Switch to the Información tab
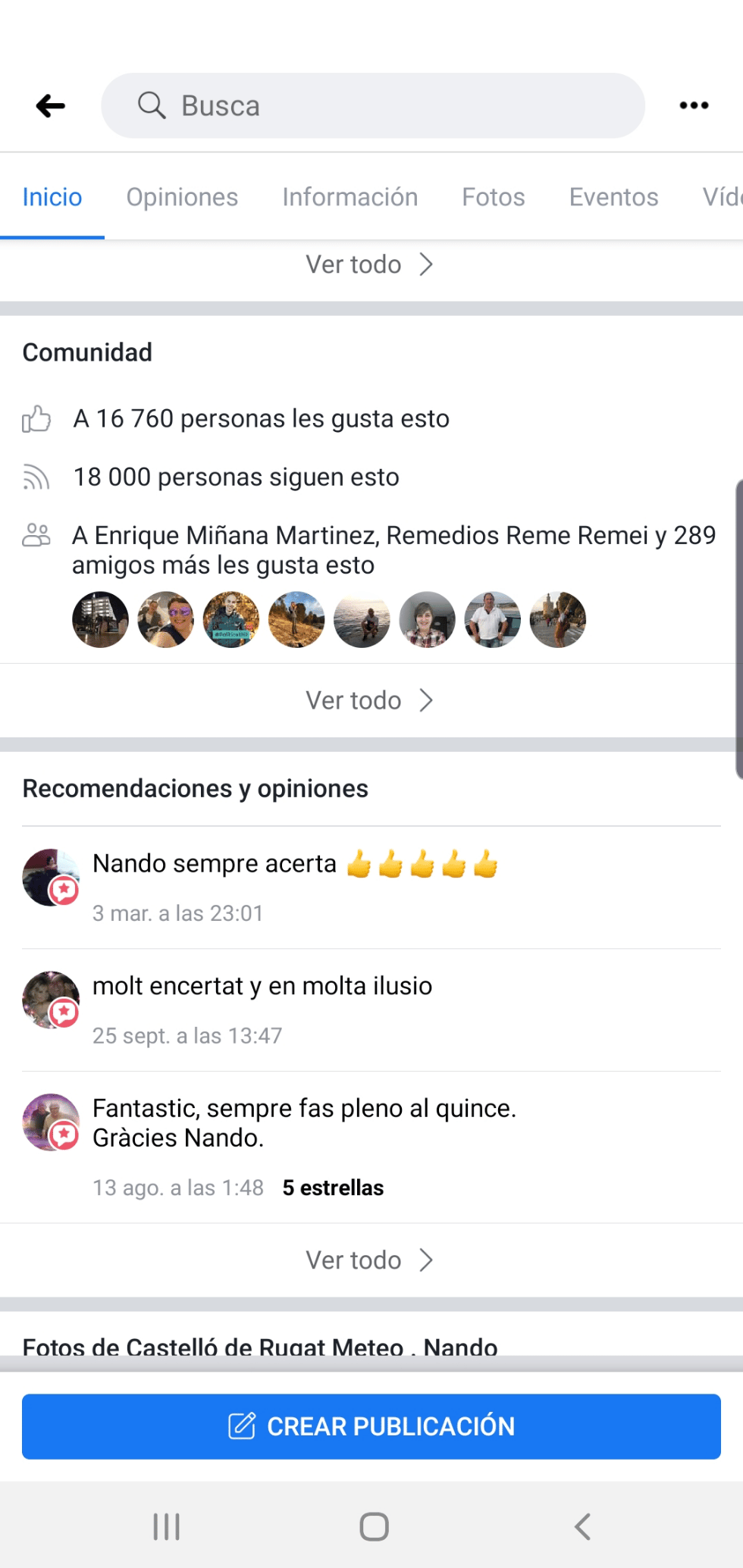Viewport: 743px width, 1568px height. click(350, 197)
